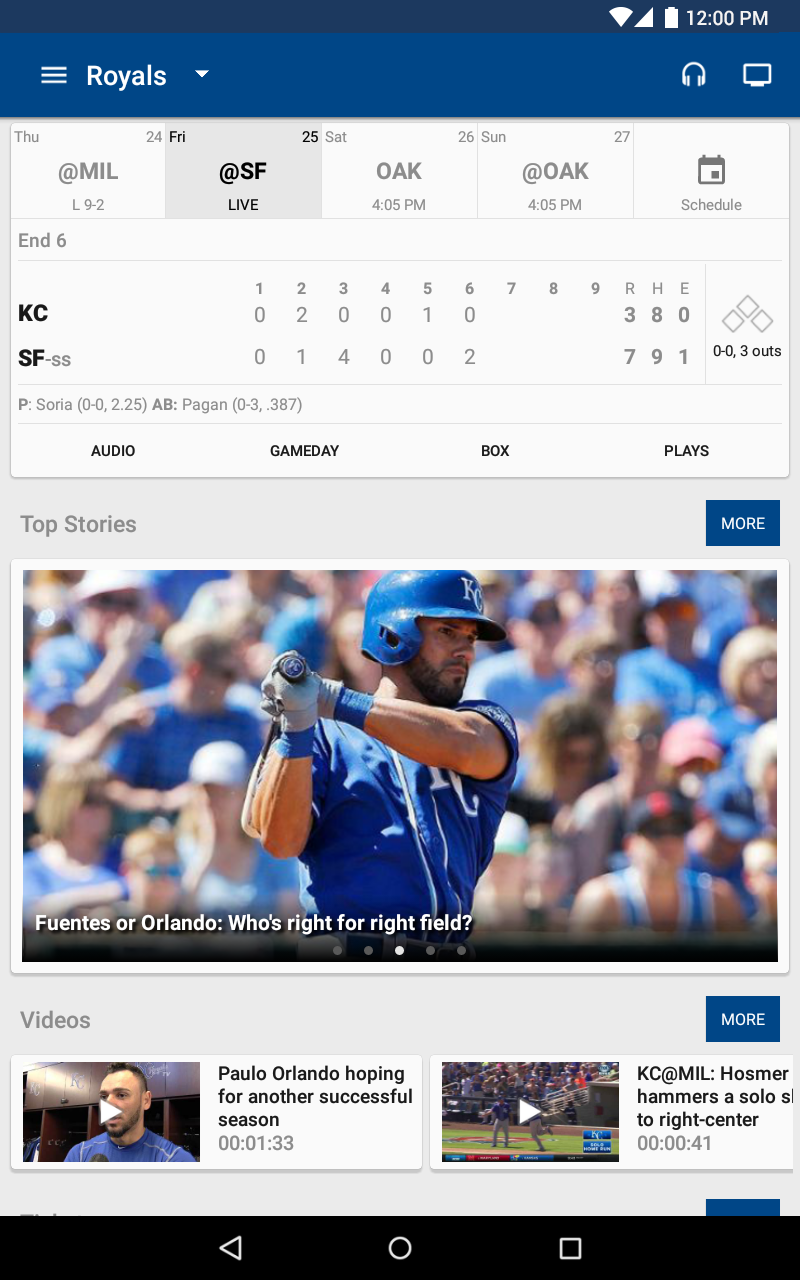Image resolution: width=800 pixels, height=1280 pixels.
Task: Open the Royals team selector dropdown
Action: 200,74
